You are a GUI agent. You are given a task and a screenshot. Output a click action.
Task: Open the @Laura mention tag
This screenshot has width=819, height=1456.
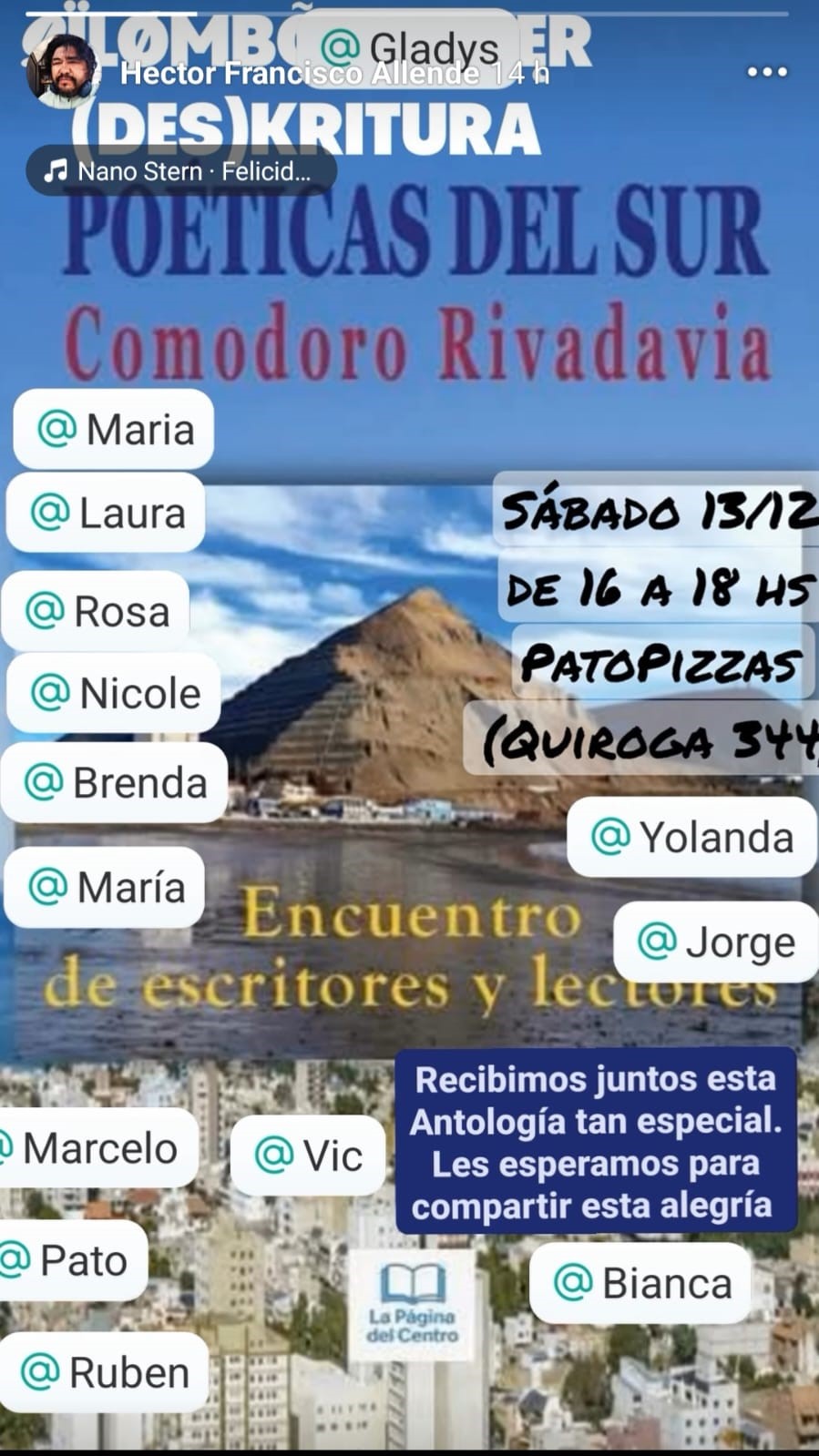pyautogui.click(x=107, y=513)
